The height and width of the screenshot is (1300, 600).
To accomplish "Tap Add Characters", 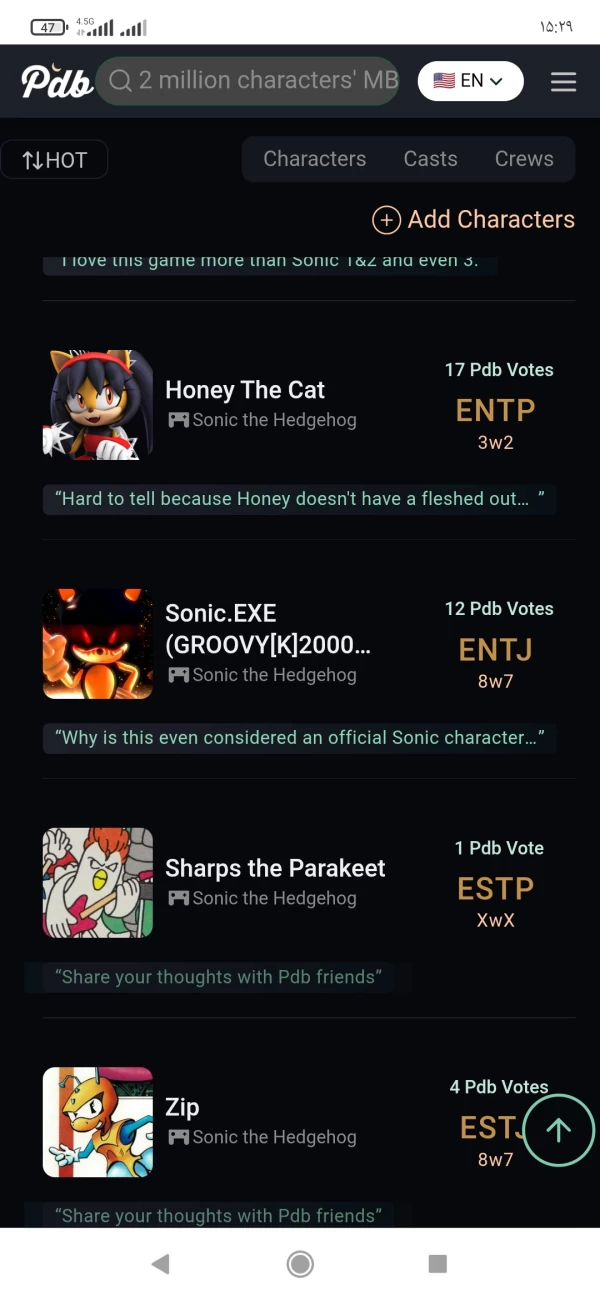I will (x=473, y=219).
